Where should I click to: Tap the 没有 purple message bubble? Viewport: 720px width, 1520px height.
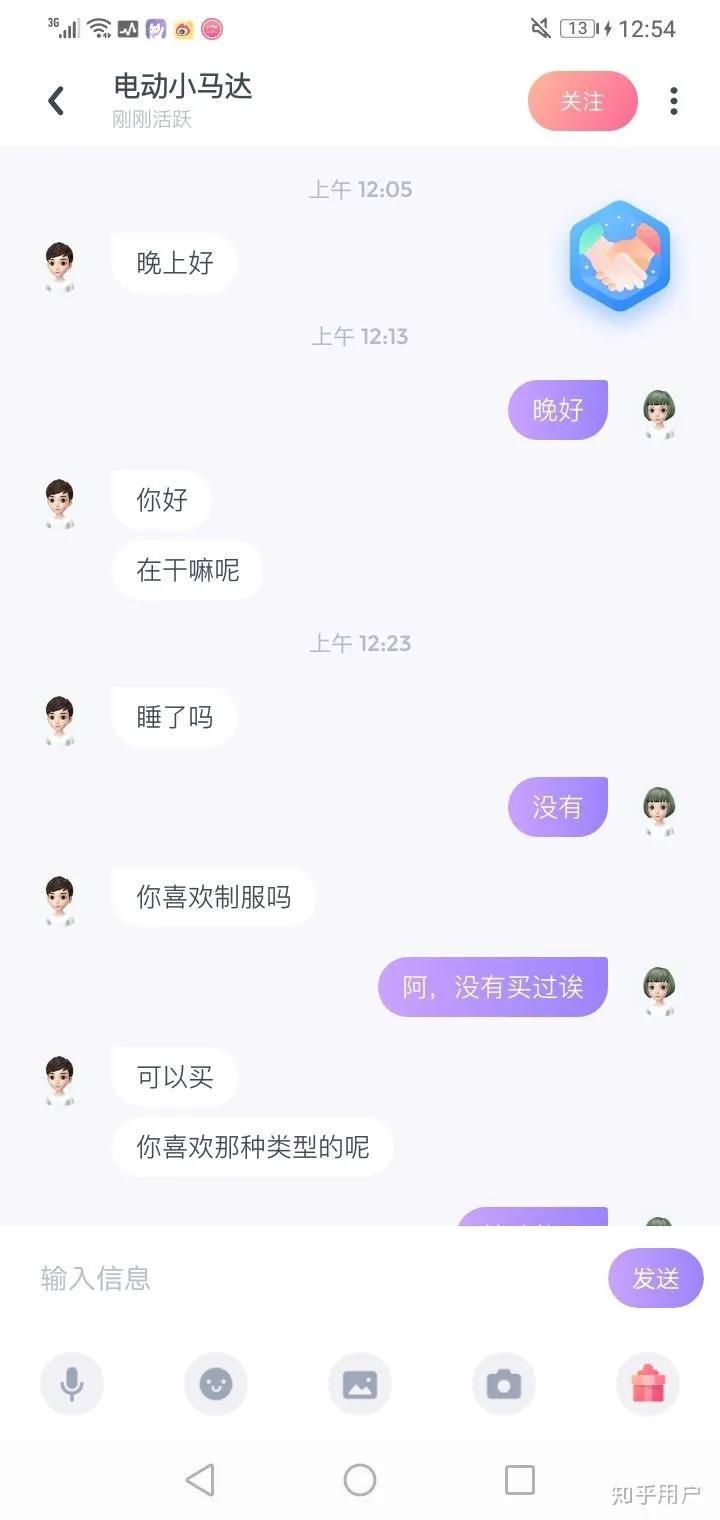(x=557, y=806)
